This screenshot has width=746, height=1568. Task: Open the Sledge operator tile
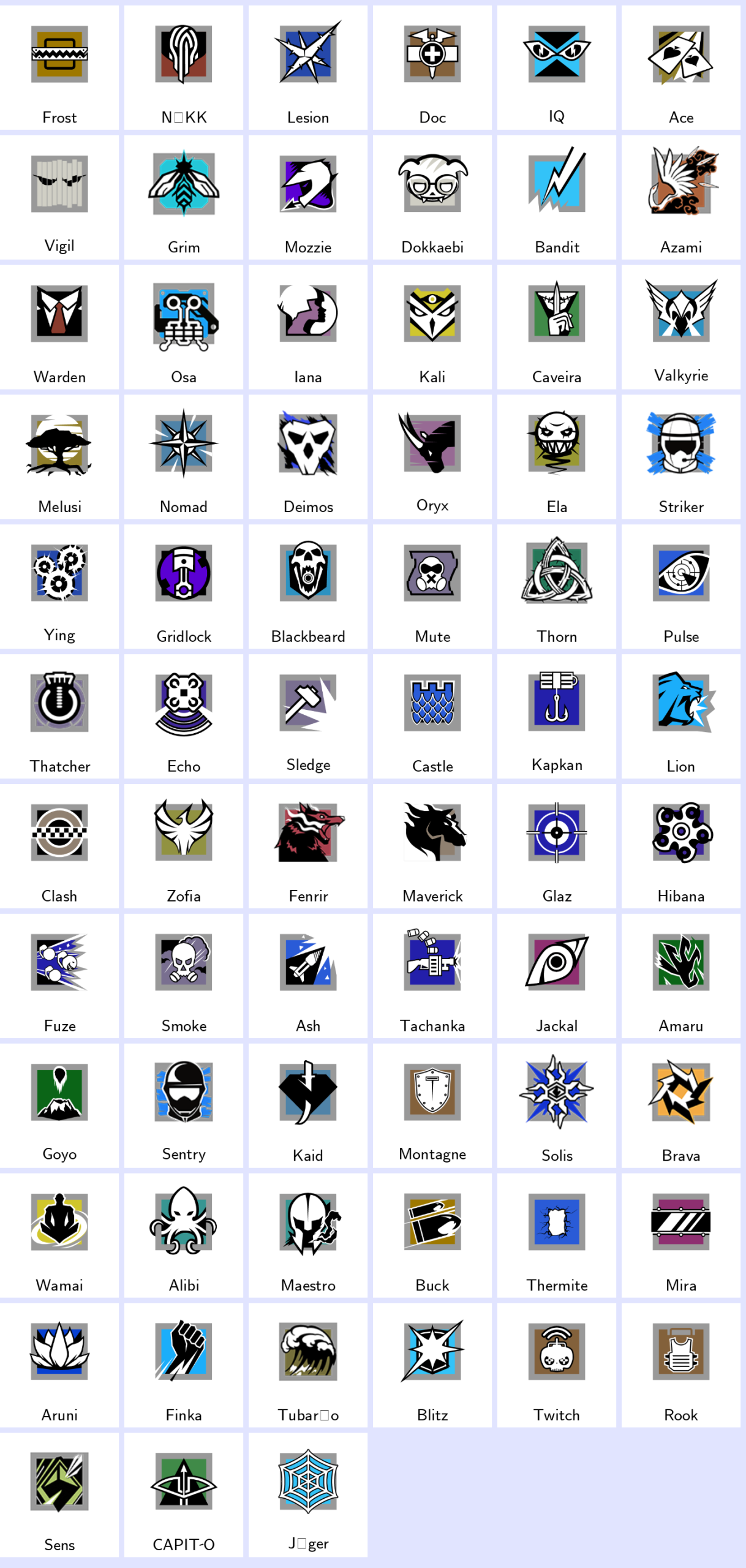point(307,717)
